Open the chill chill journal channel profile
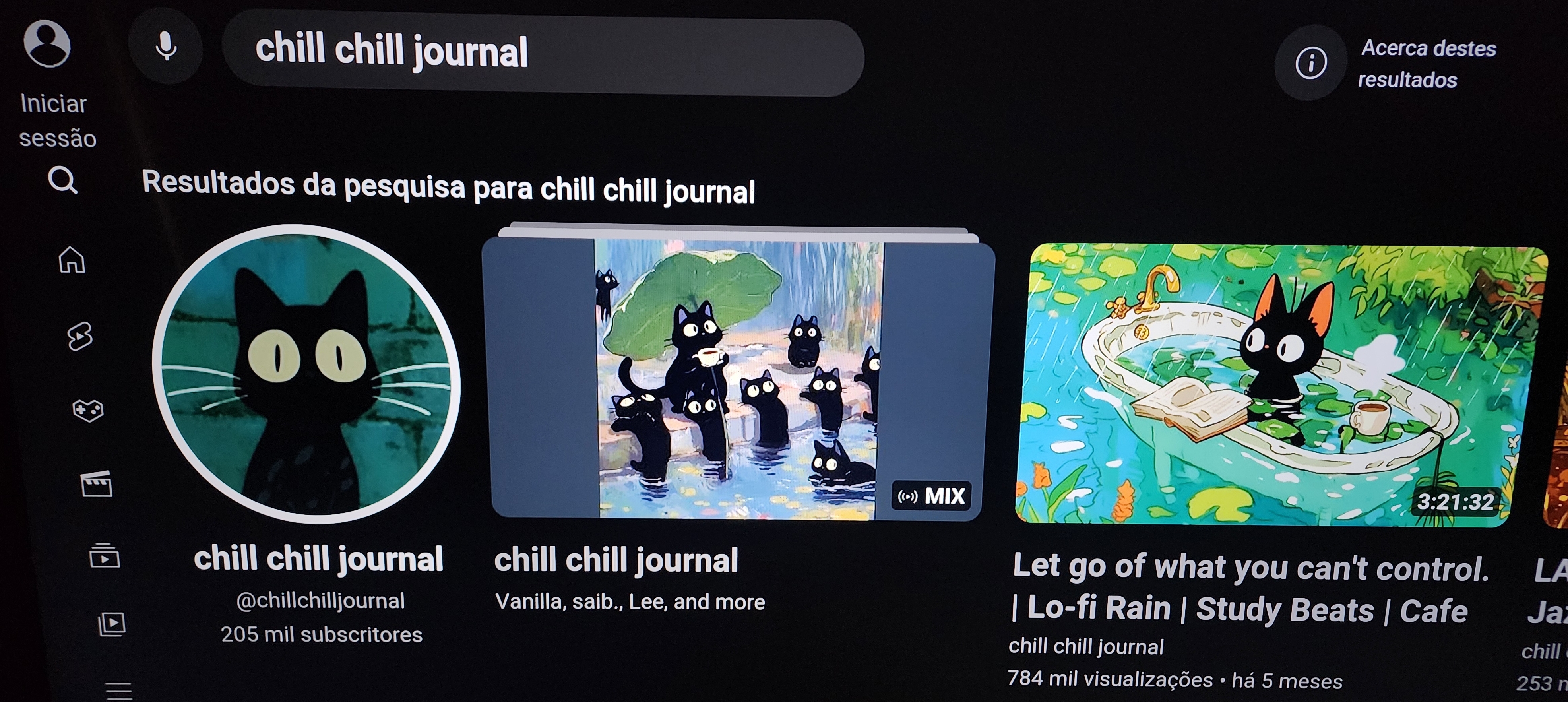Viewport: 1568px width, 702px height. click(x=306, y=373)
